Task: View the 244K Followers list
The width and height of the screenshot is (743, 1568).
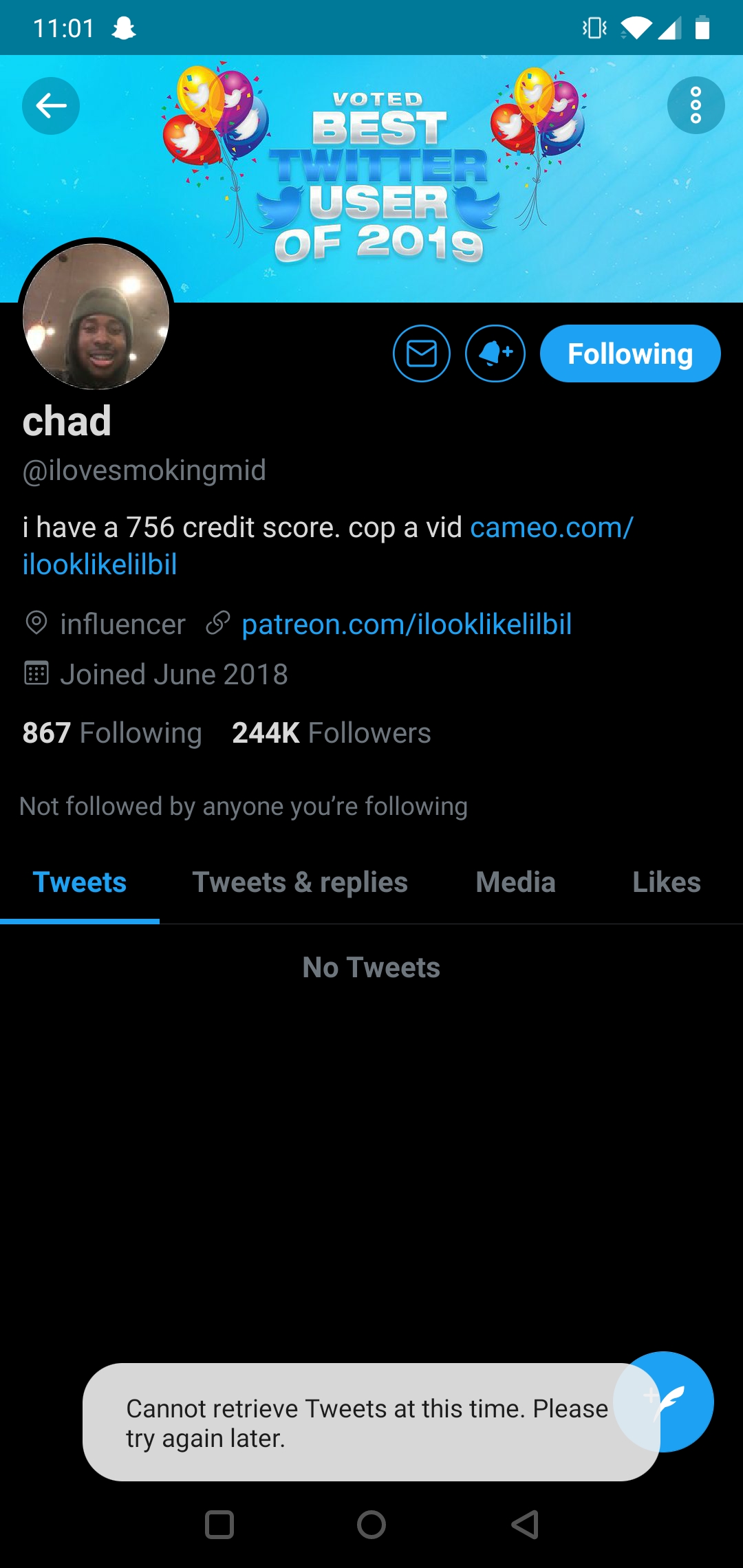Action: [332, 733]
